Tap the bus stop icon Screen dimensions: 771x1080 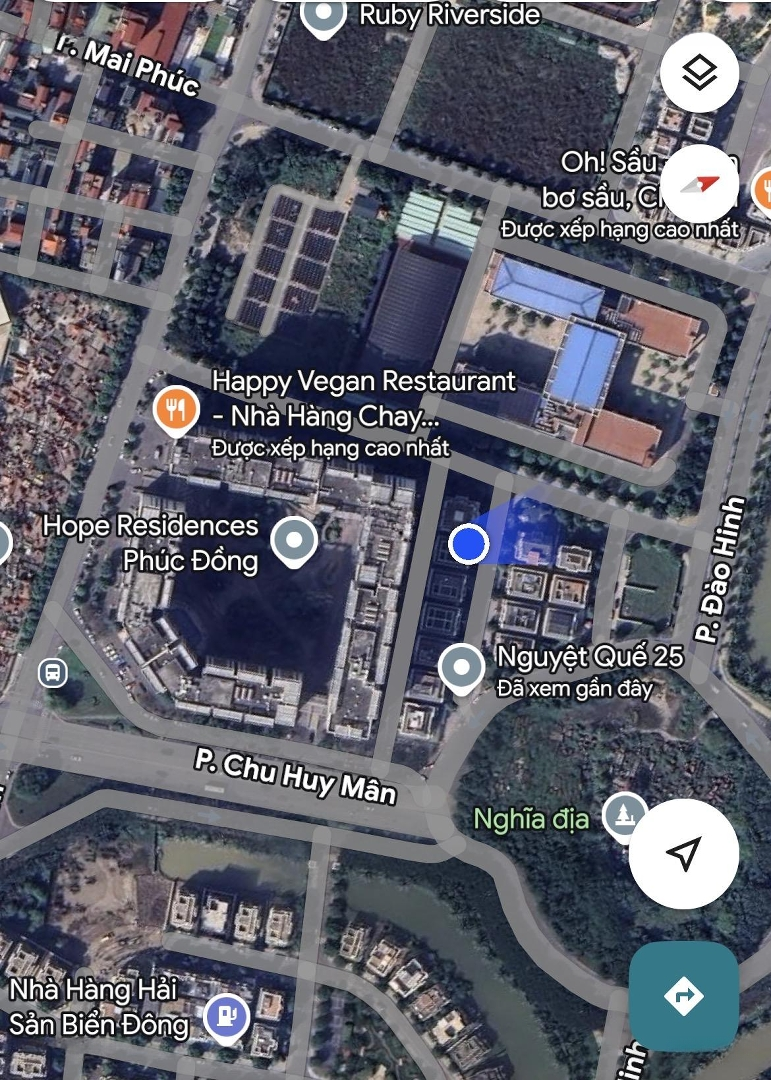(x=52, y=673)
